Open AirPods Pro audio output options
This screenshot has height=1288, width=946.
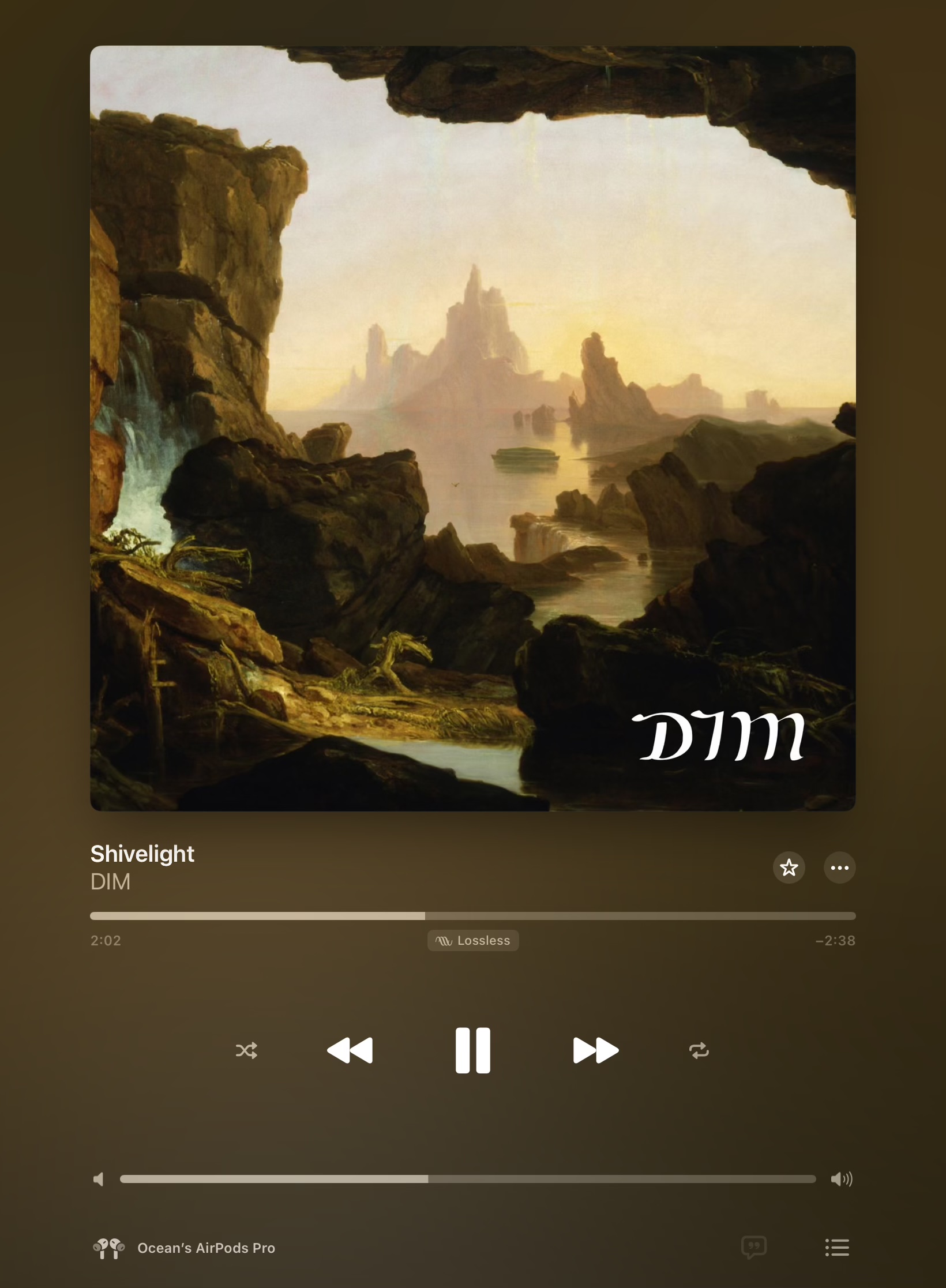pyautogui.click(x=185, y=1248)
